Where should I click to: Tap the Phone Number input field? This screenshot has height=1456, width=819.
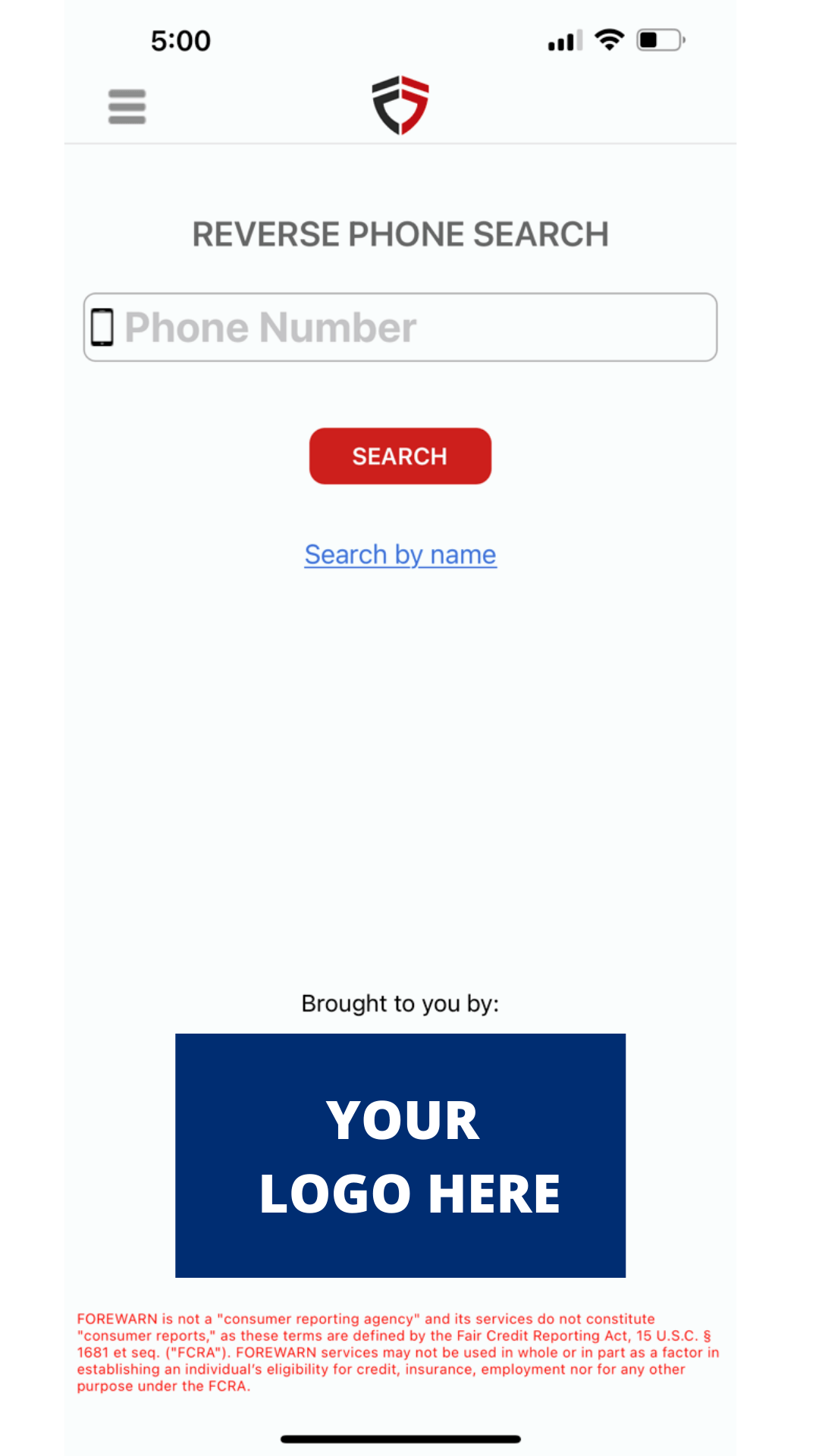point(400,328)
